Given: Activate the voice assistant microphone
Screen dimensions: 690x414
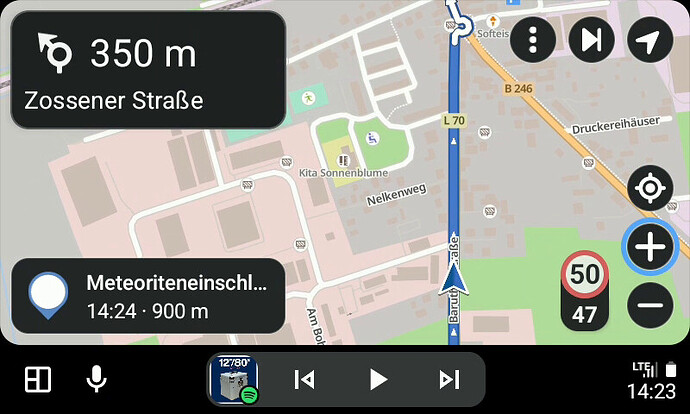Looking at the screenshot, I should click(x=97, y=379).
